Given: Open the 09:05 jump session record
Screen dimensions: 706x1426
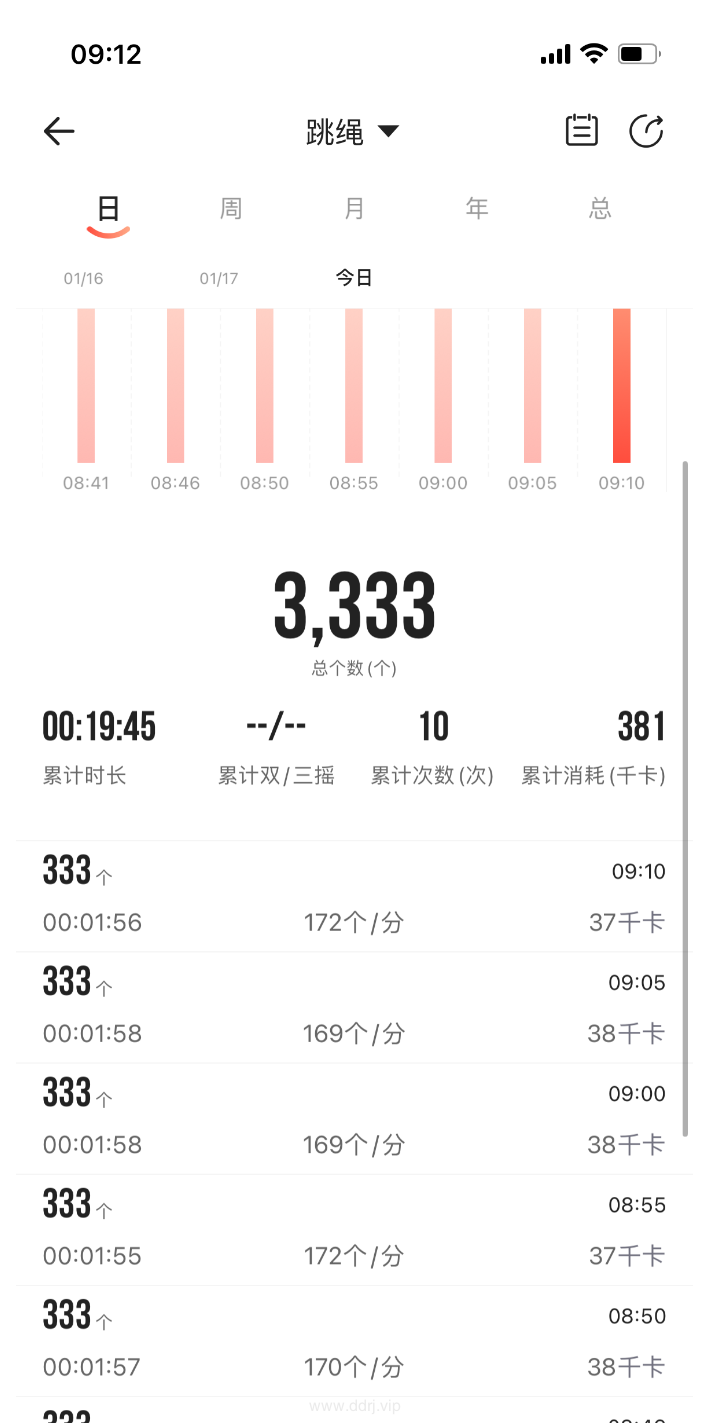Looking at the screenshot, I should click(354, 1008).
